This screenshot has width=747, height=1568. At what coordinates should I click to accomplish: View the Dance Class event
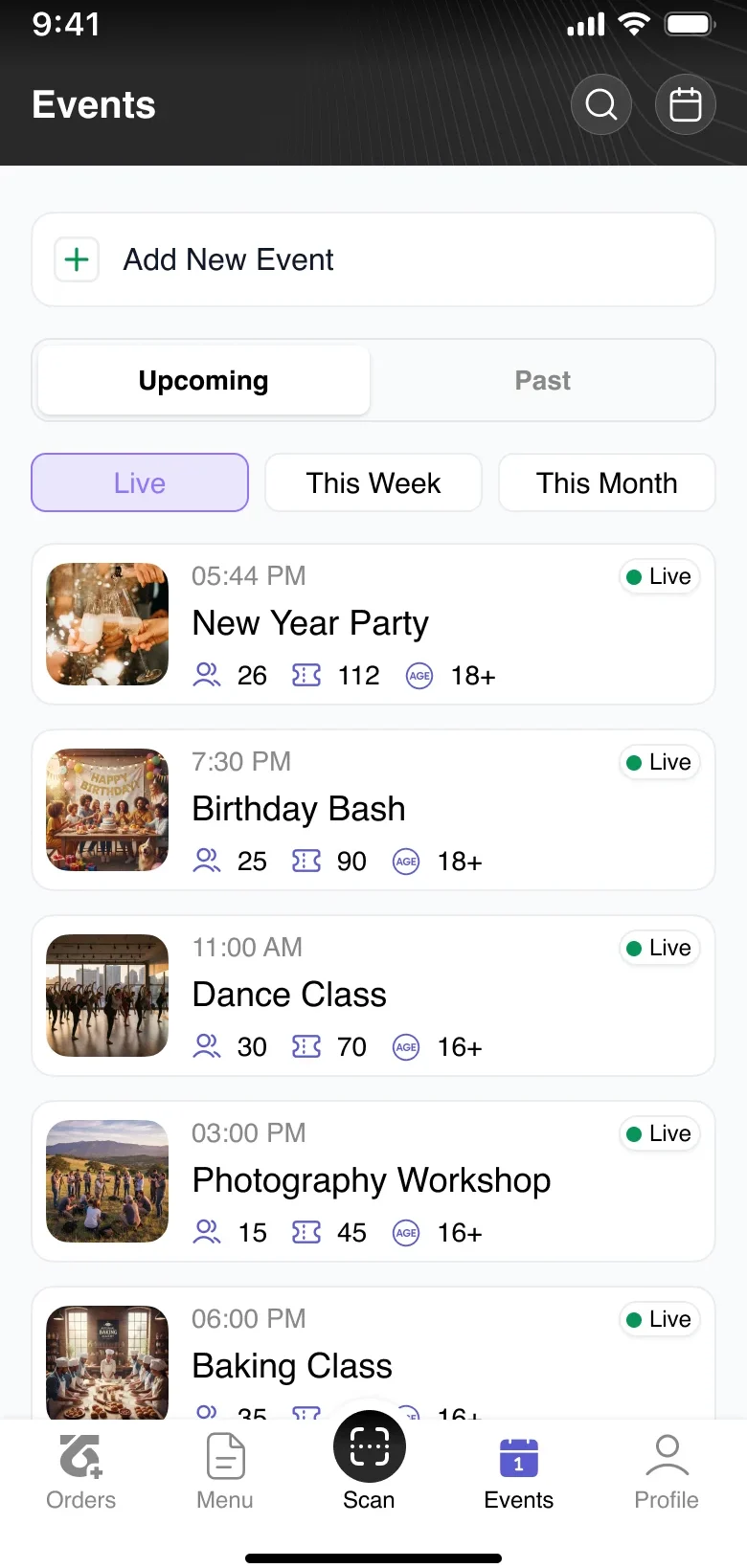[x=373, y=996]
